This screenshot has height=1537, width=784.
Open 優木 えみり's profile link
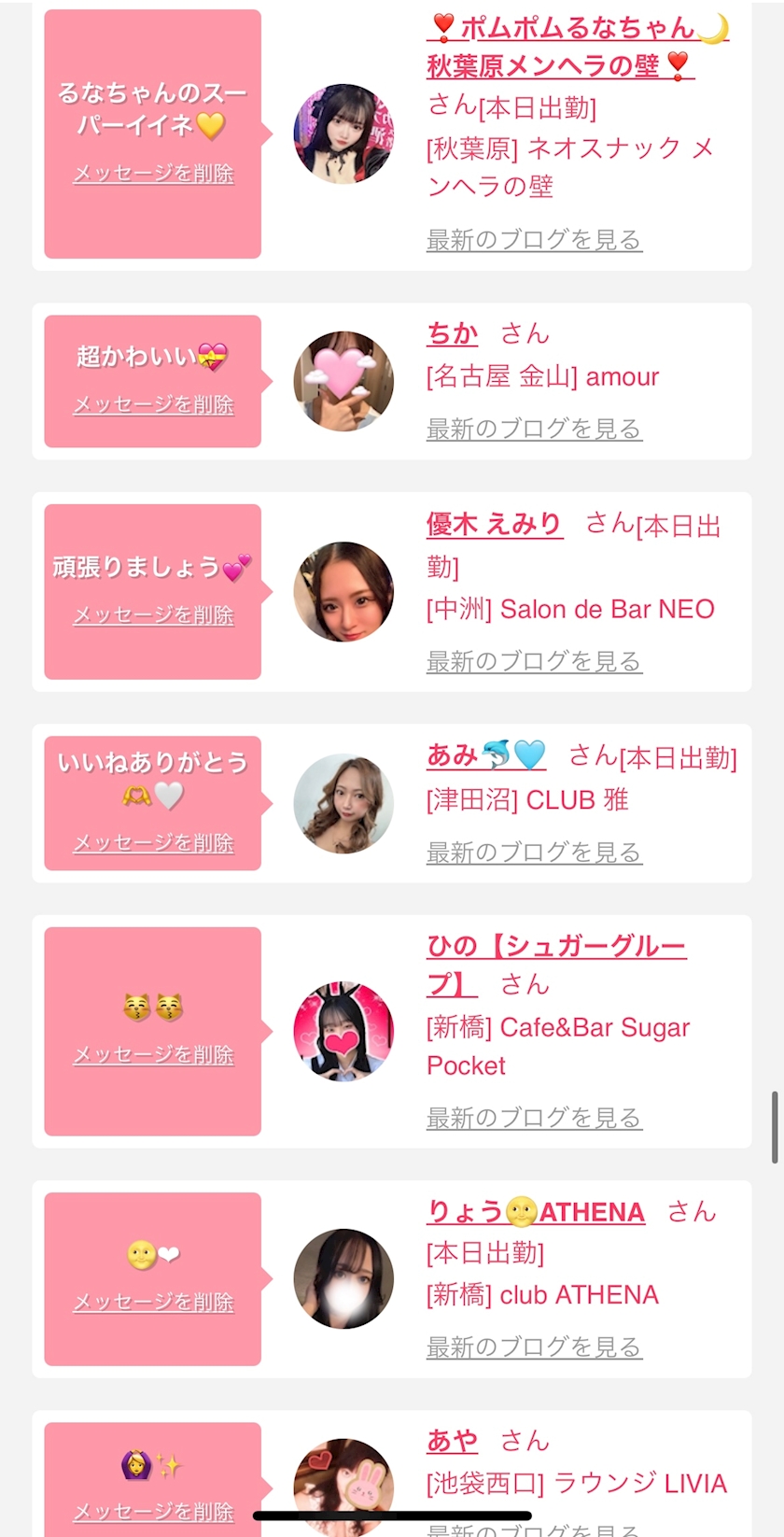tap(494, 524)
